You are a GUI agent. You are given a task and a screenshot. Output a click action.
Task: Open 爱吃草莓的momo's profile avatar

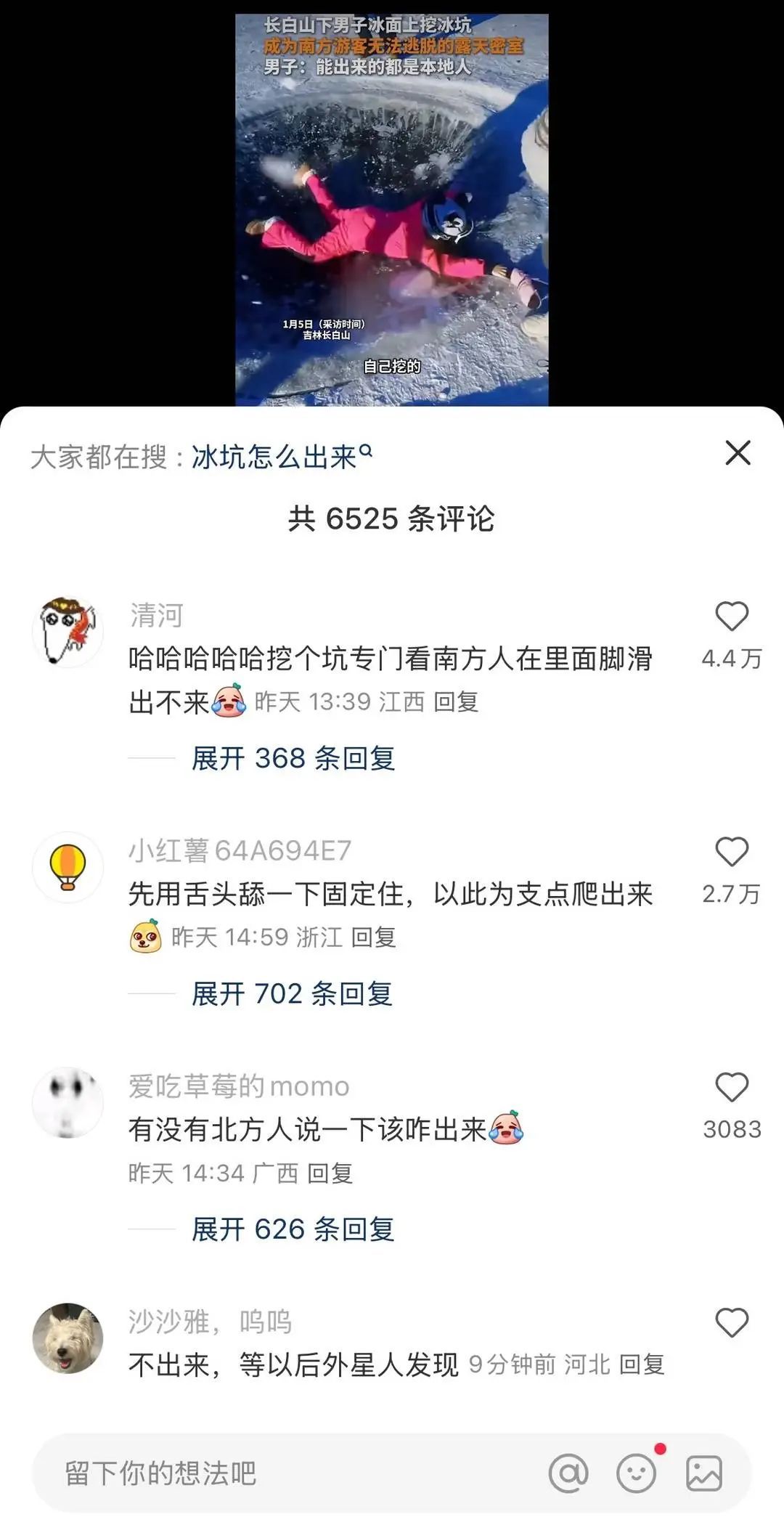(x=68, y=1101)
